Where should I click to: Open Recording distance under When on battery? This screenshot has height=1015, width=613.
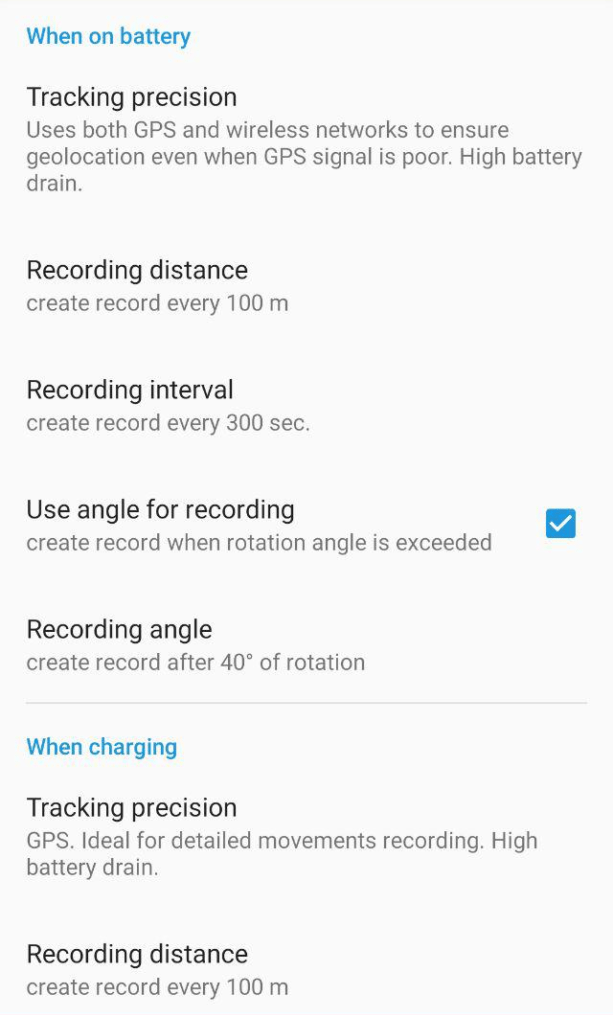click(x=306, y=285)
